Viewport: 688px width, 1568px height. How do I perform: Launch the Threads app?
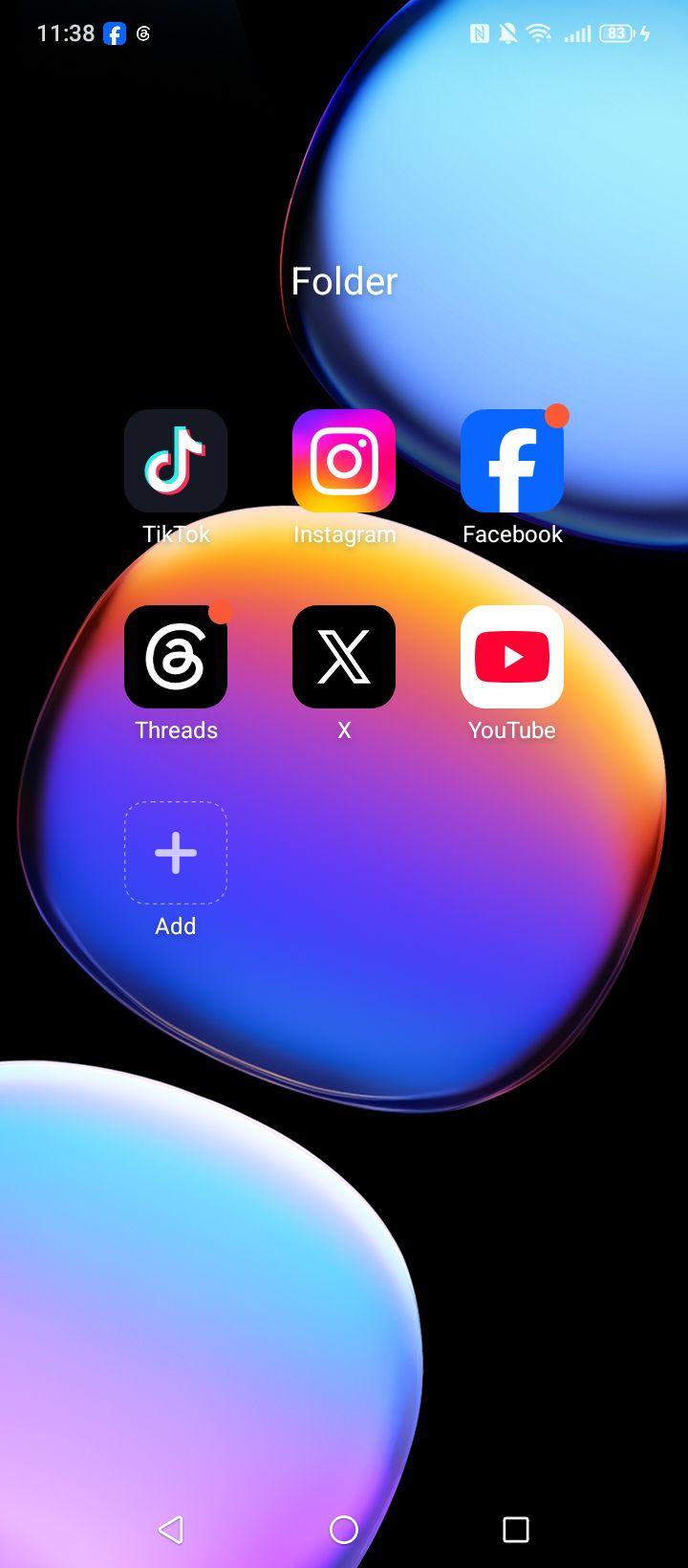tap(176, 657)
